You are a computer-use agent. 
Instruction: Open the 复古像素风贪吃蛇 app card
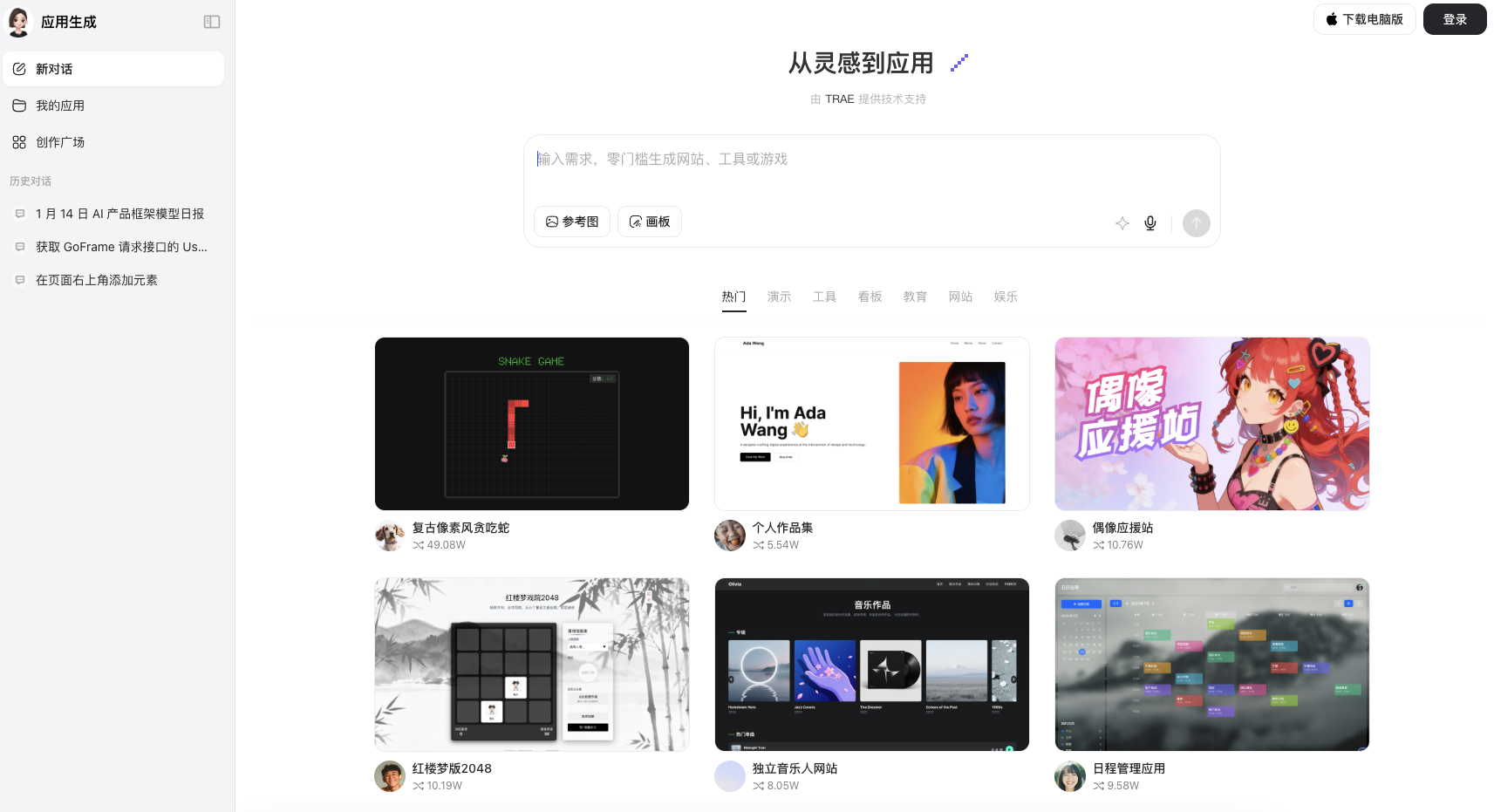coord(532,424)
